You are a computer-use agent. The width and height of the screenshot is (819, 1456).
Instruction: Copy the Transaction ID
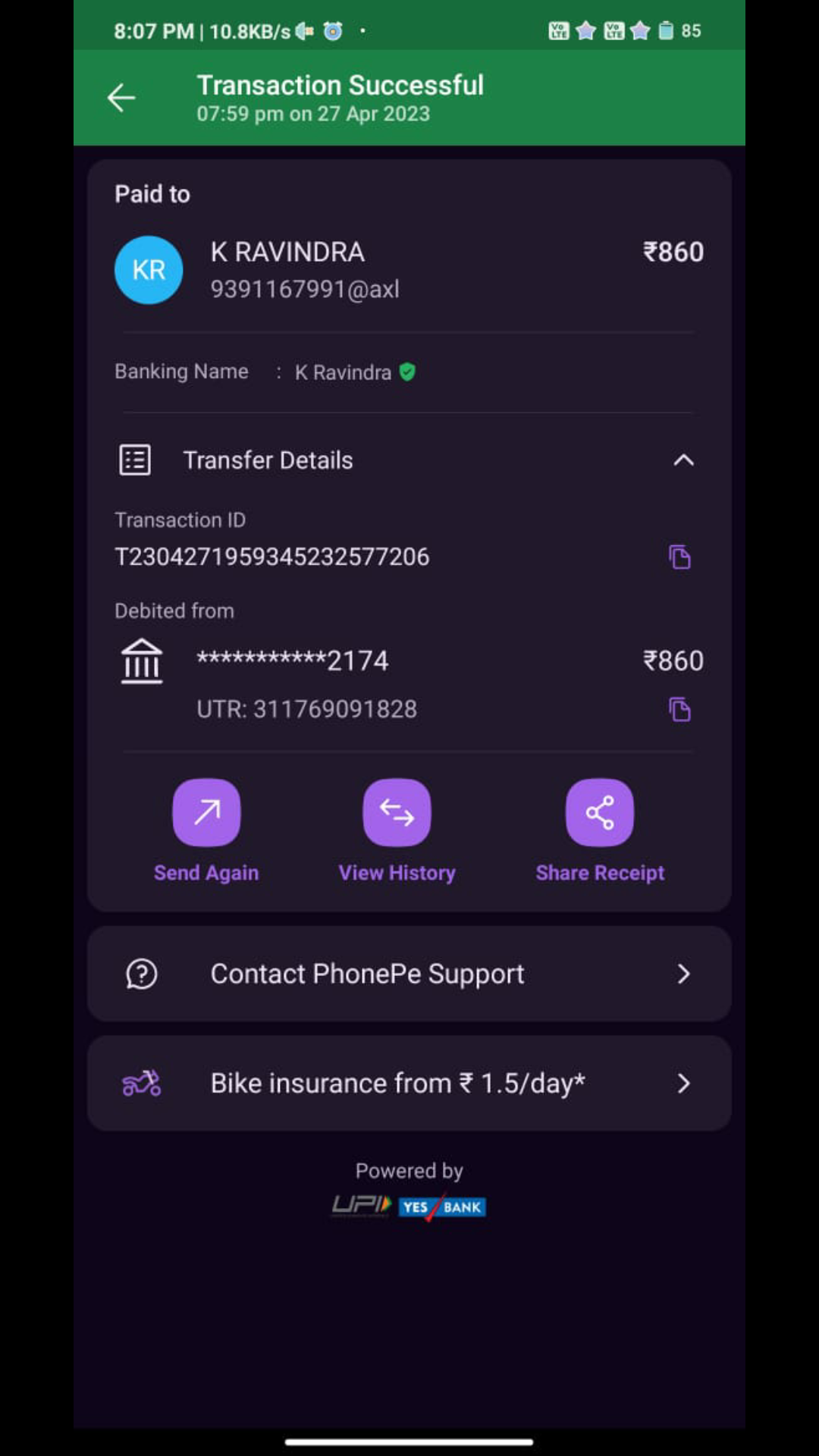tap(679, 557)
